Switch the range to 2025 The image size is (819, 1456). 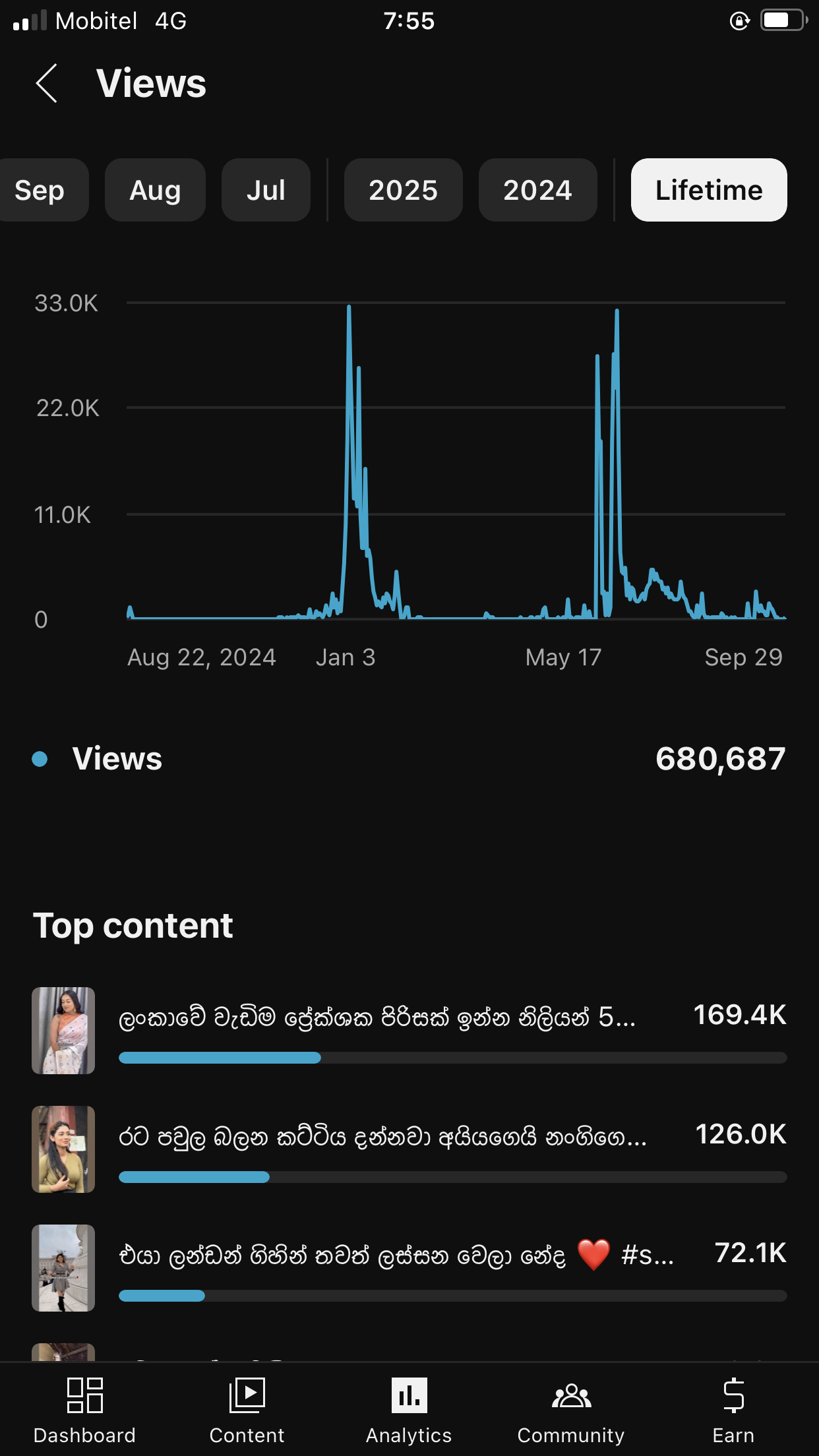point(403,191)
